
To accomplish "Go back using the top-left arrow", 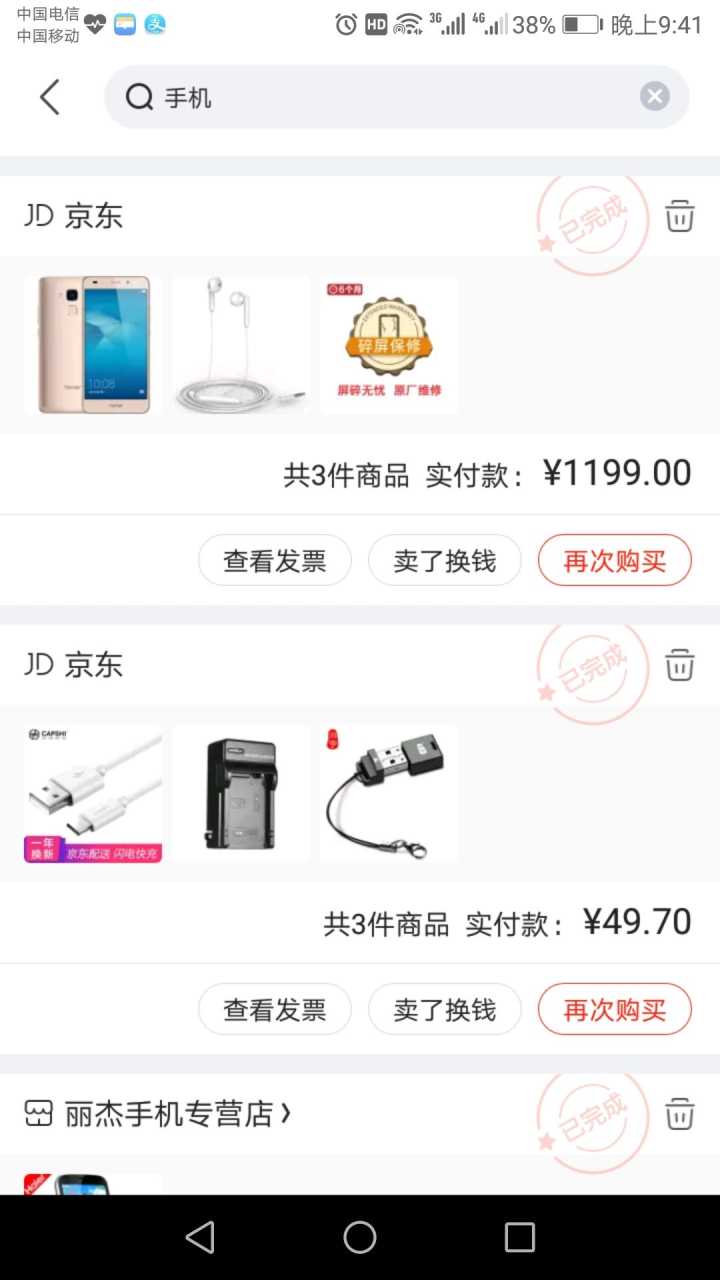I will point(50,97).
